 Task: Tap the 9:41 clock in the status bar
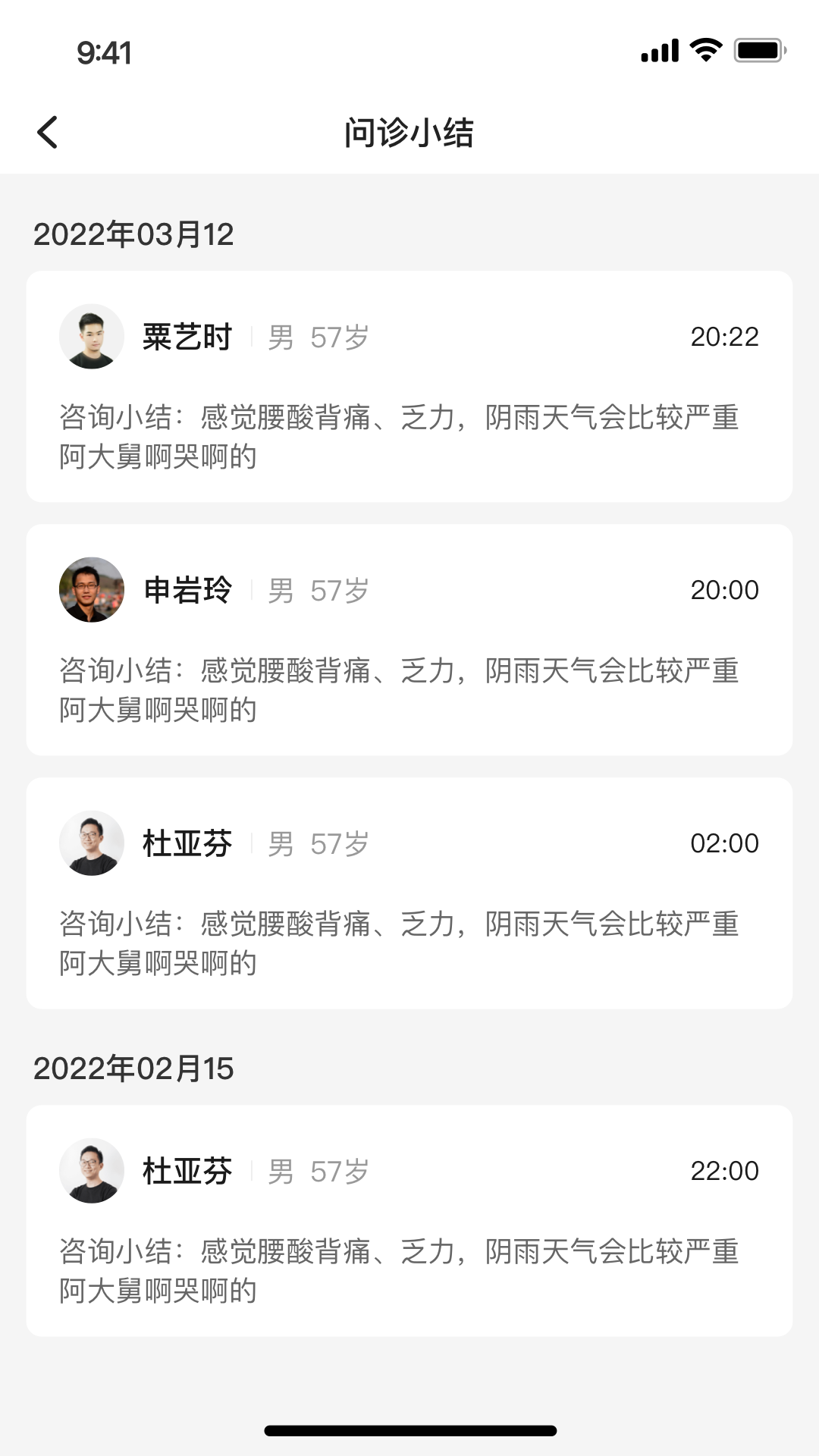[x=103, y=52]
